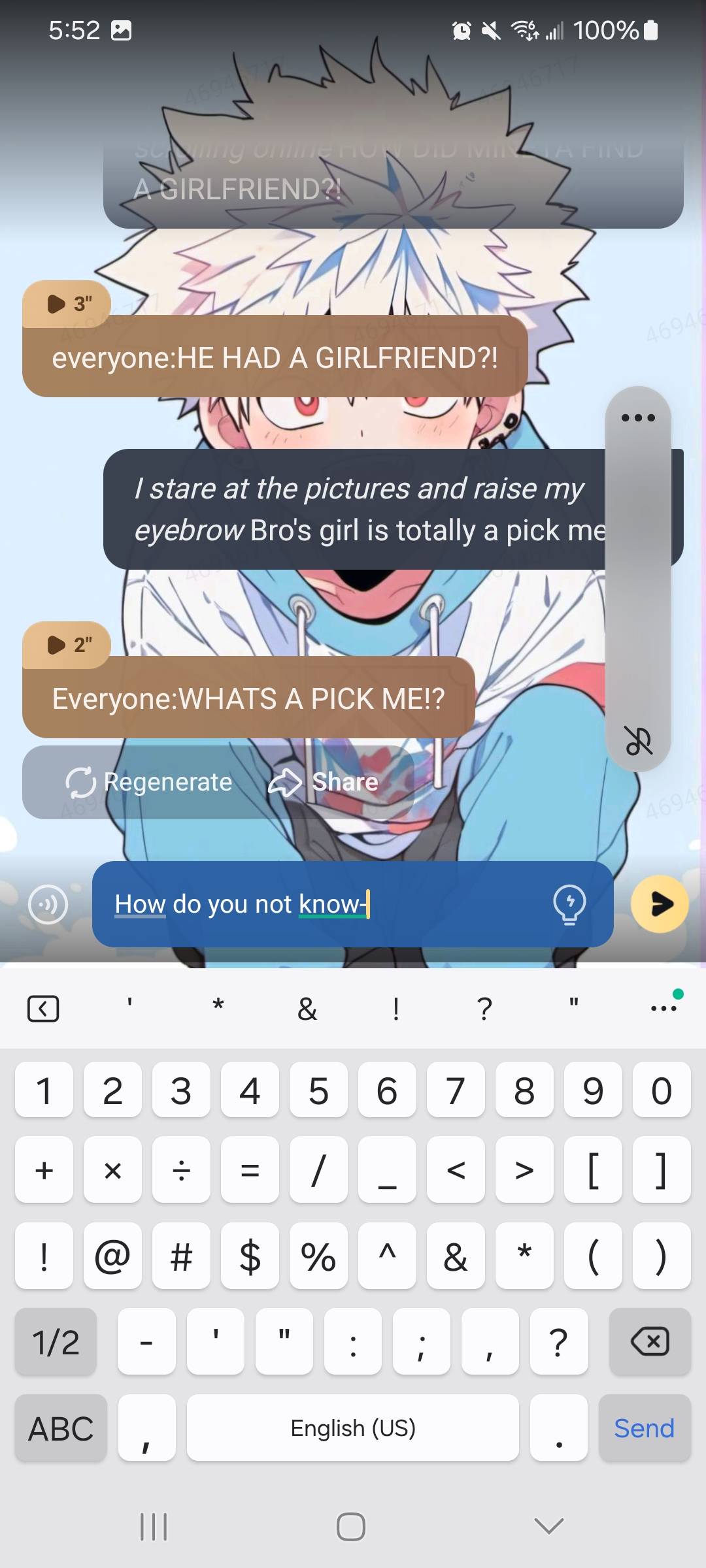Open the lightbulb suggestion icon
Screen dimensions: 706x1568
[569, 904]
